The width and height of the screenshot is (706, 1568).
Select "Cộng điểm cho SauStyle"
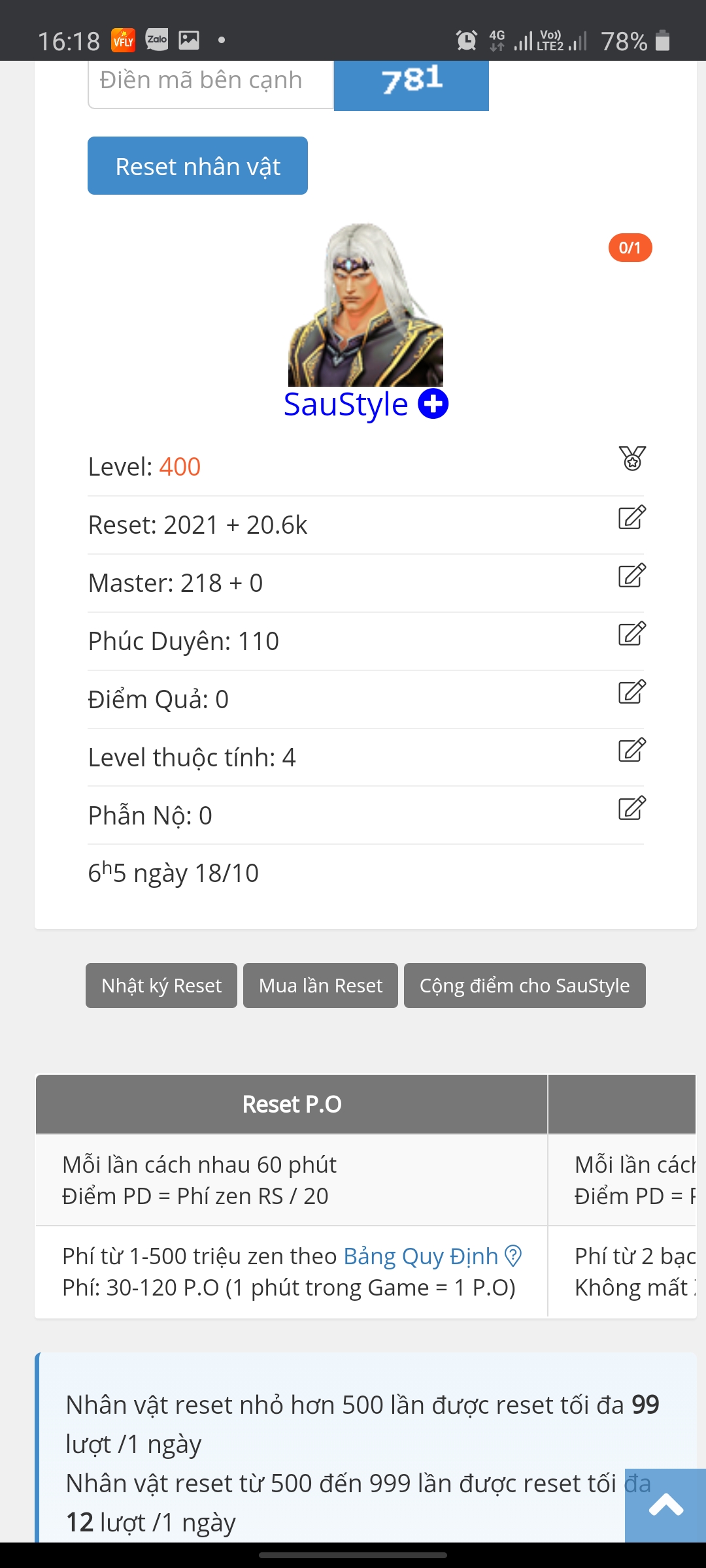(x=524, y=985)
